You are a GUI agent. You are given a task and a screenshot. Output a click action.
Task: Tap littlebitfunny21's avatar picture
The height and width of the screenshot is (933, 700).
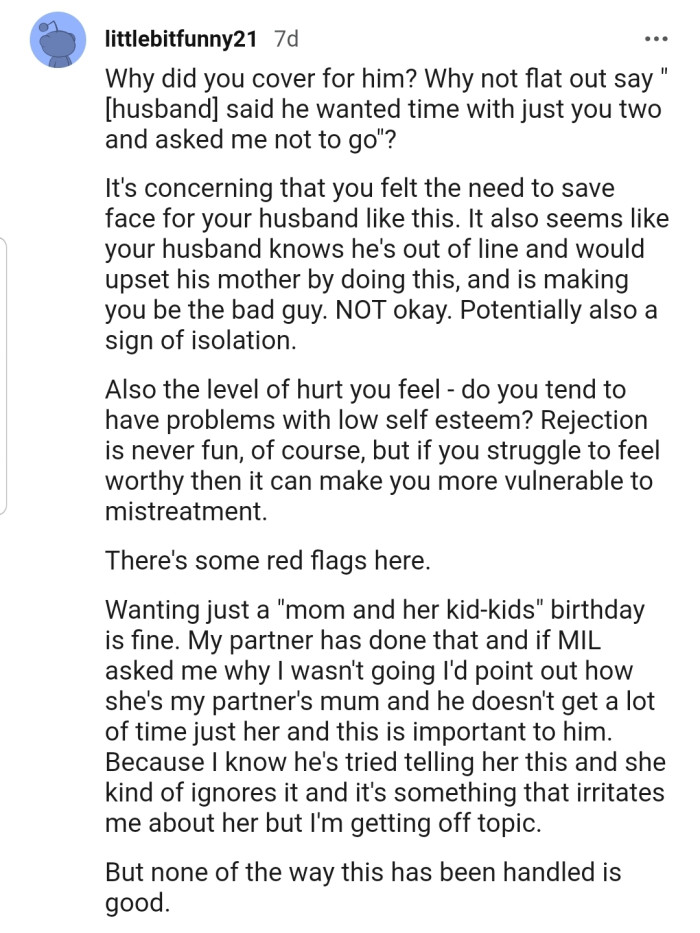[x=57, y=40]
